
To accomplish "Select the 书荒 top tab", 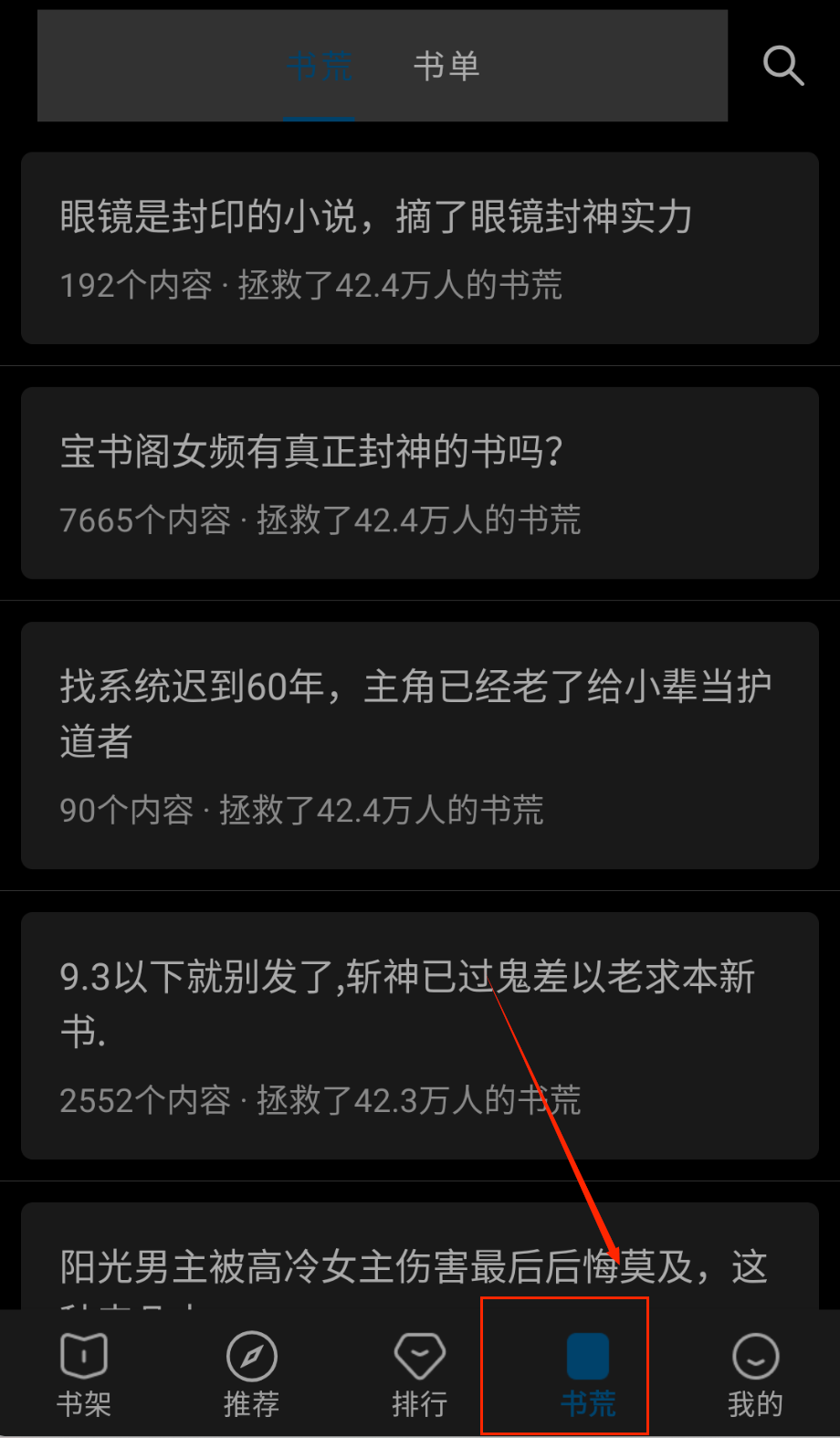I will point(320,66).
